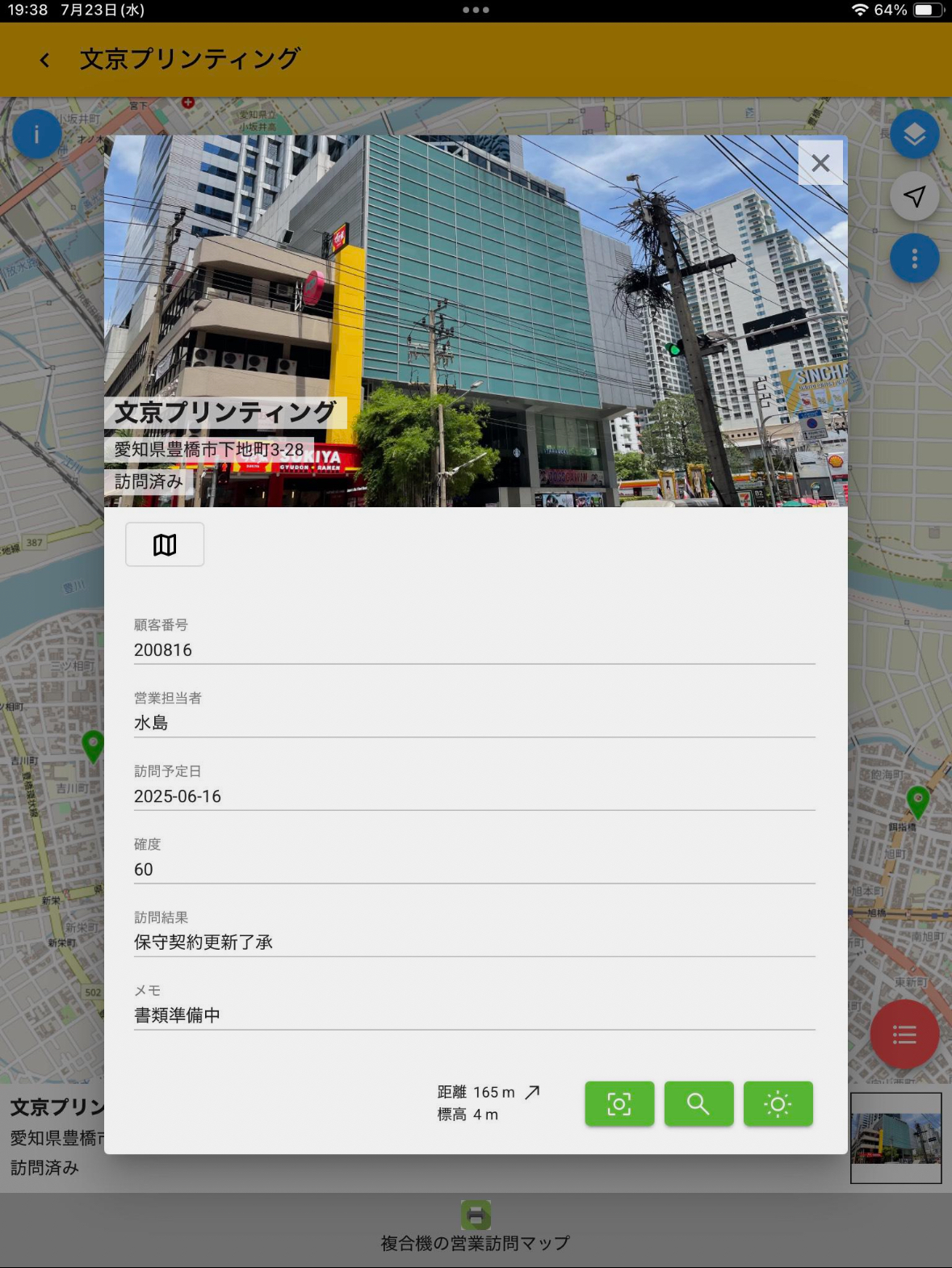Open the building photo thumbnail

(x=895, y=1138)
